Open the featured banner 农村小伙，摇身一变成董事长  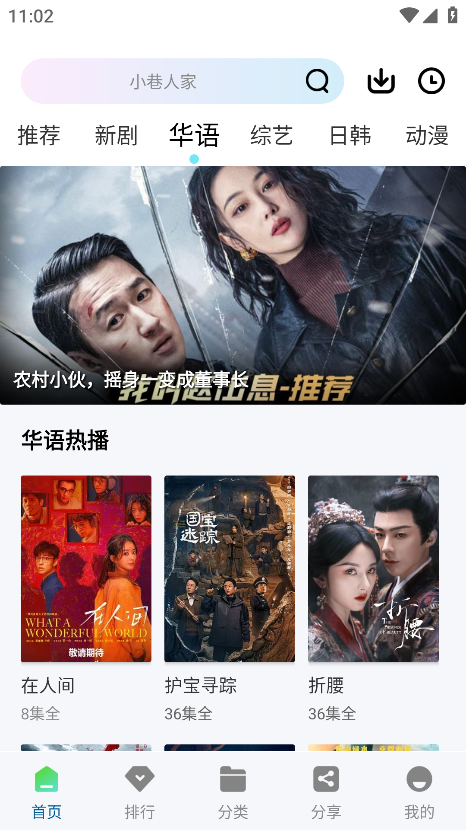233,285
